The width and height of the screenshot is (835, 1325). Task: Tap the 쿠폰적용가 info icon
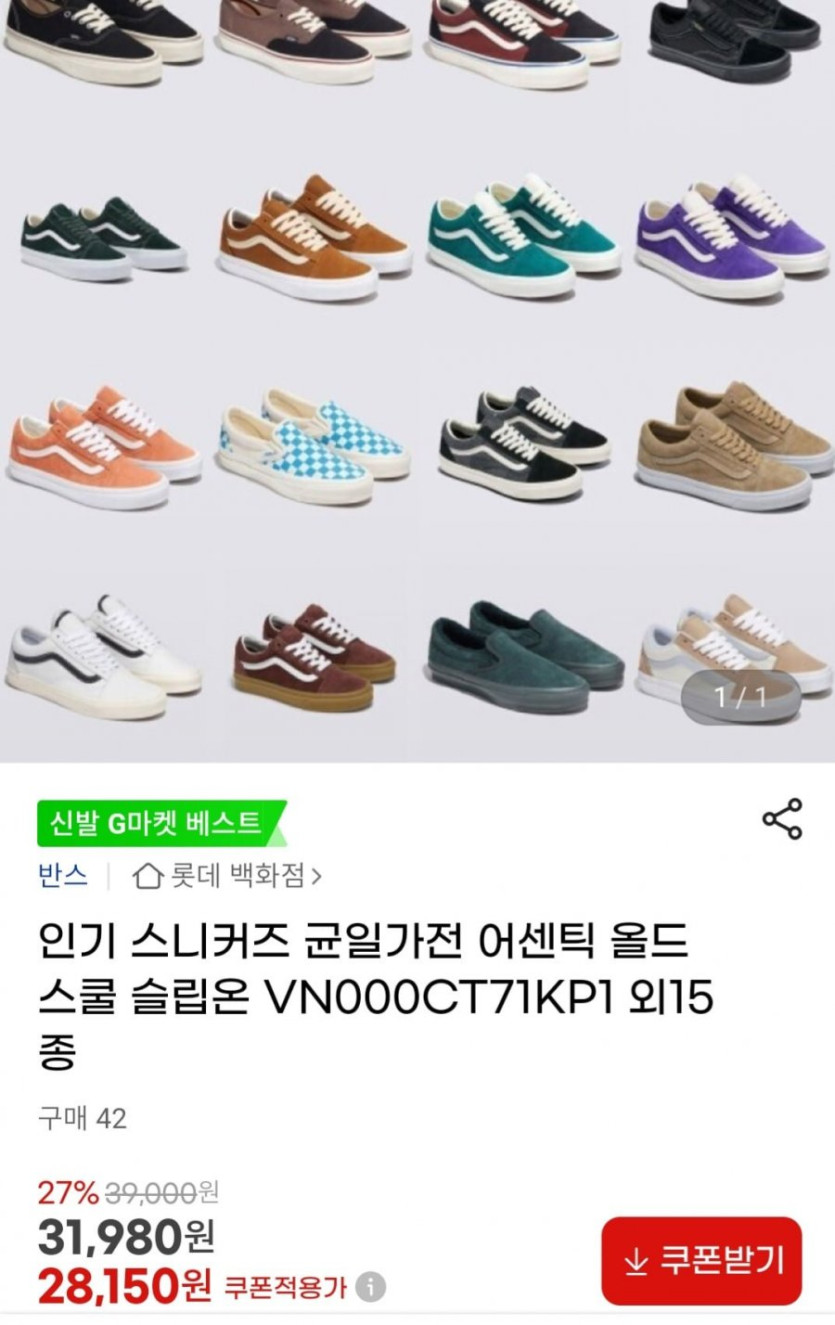pyautogui.click(x=370, y=1286)
